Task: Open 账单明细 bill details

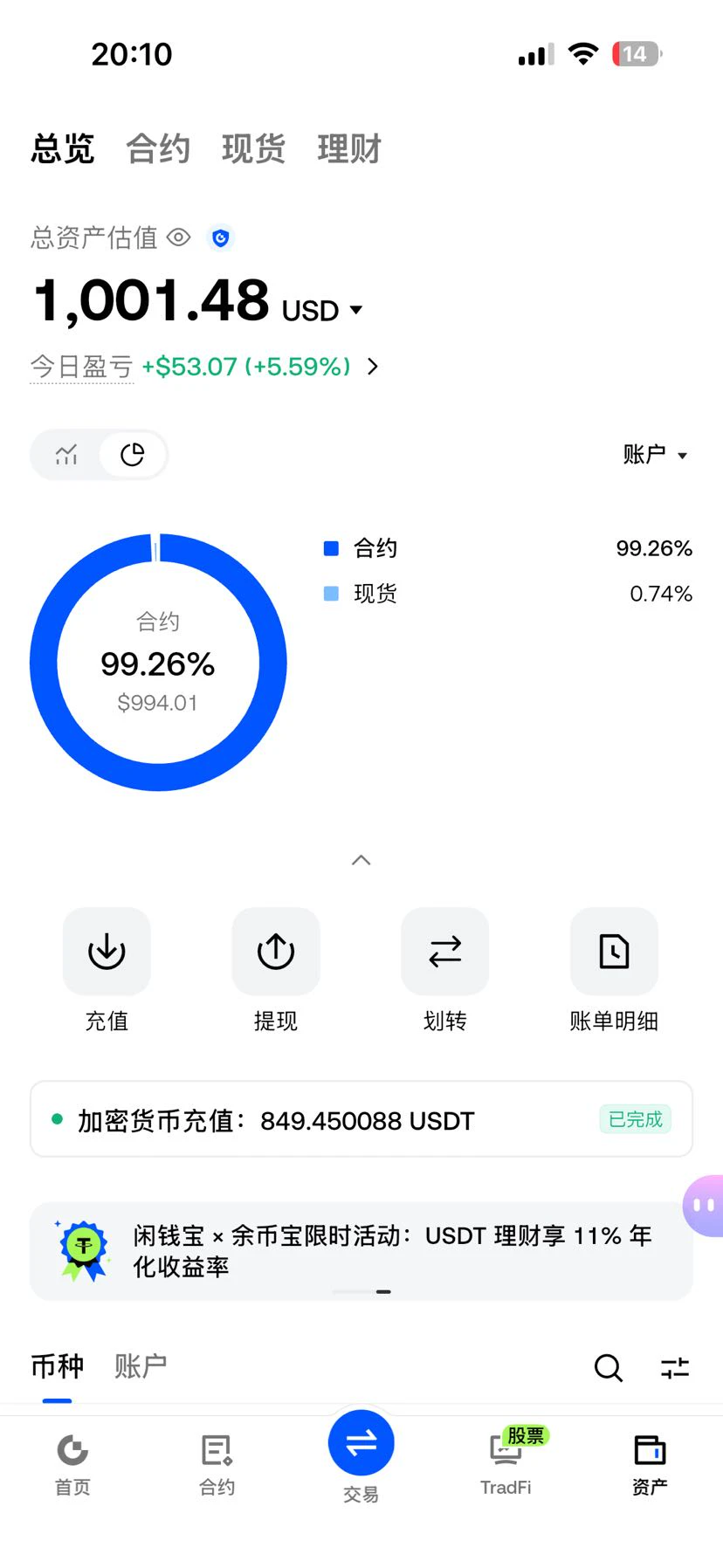Action: pos(614,970)
